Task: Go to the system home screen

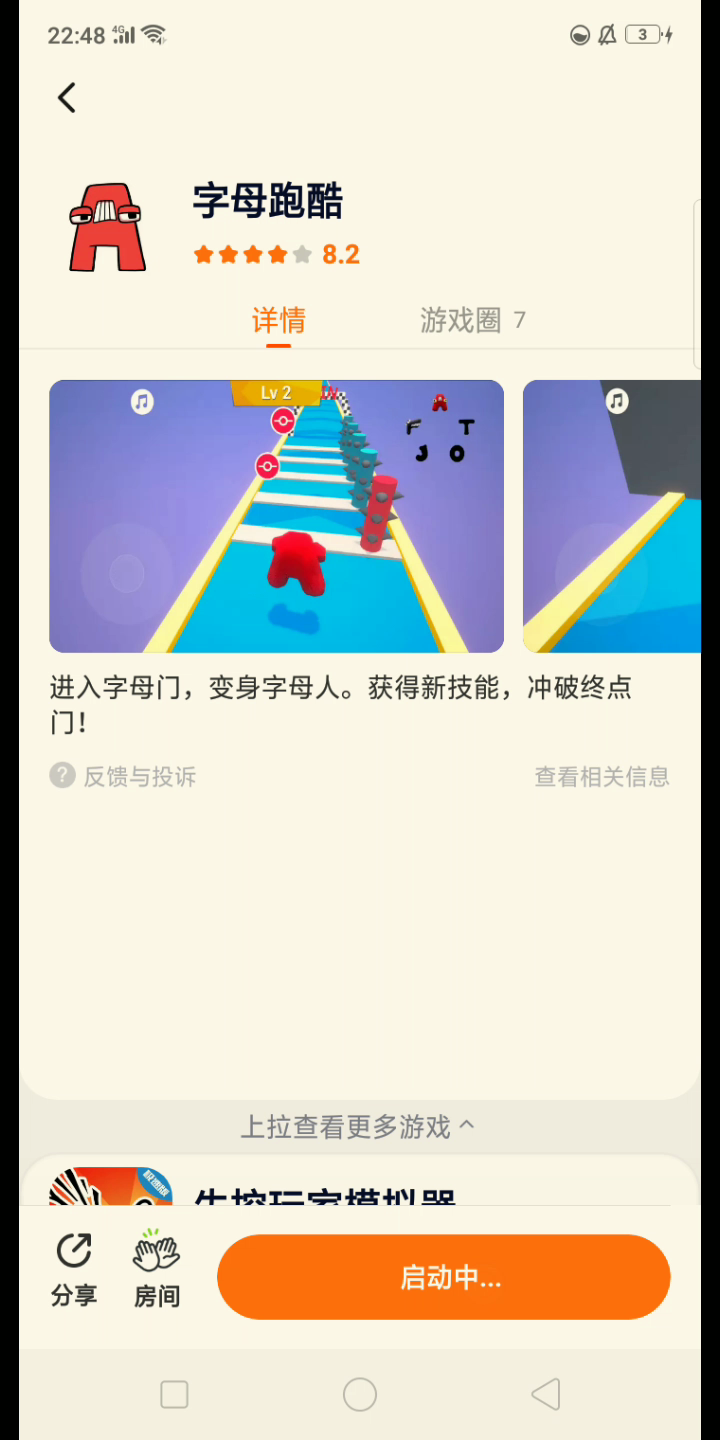Action: pyautogui.click(x=360, y=1394)
